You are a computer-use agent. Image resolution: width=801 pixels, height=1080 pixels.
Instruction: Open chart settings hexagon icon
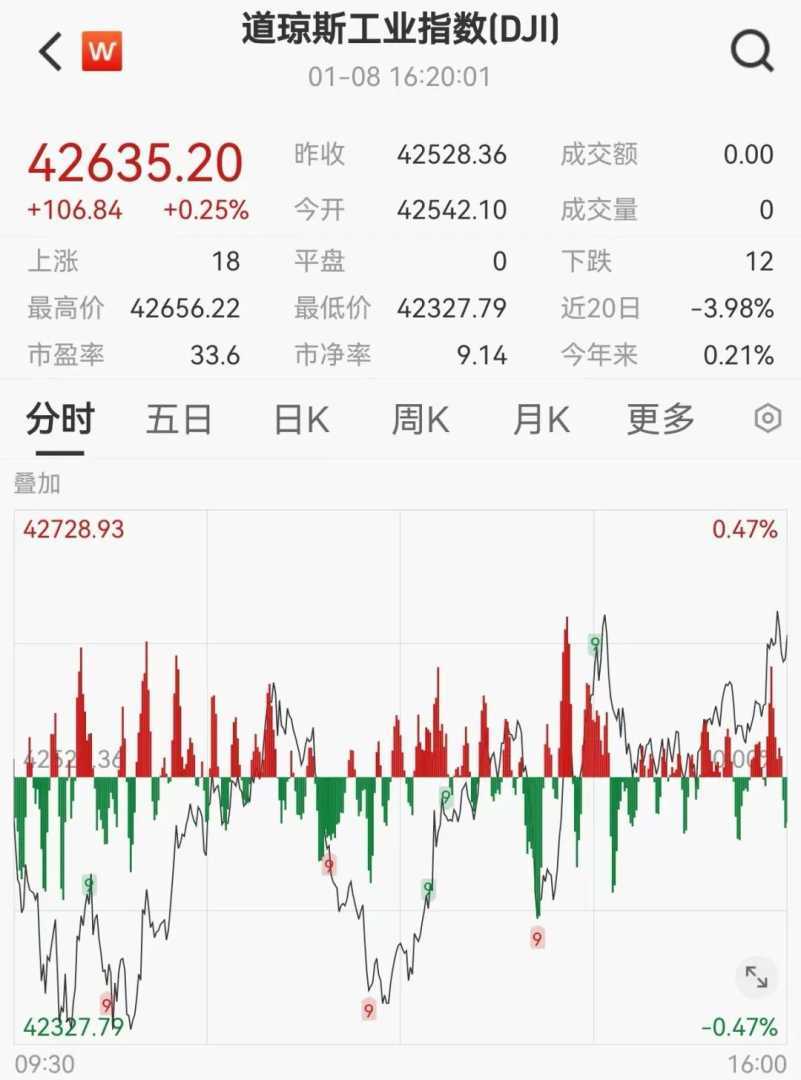coord(767,419)
